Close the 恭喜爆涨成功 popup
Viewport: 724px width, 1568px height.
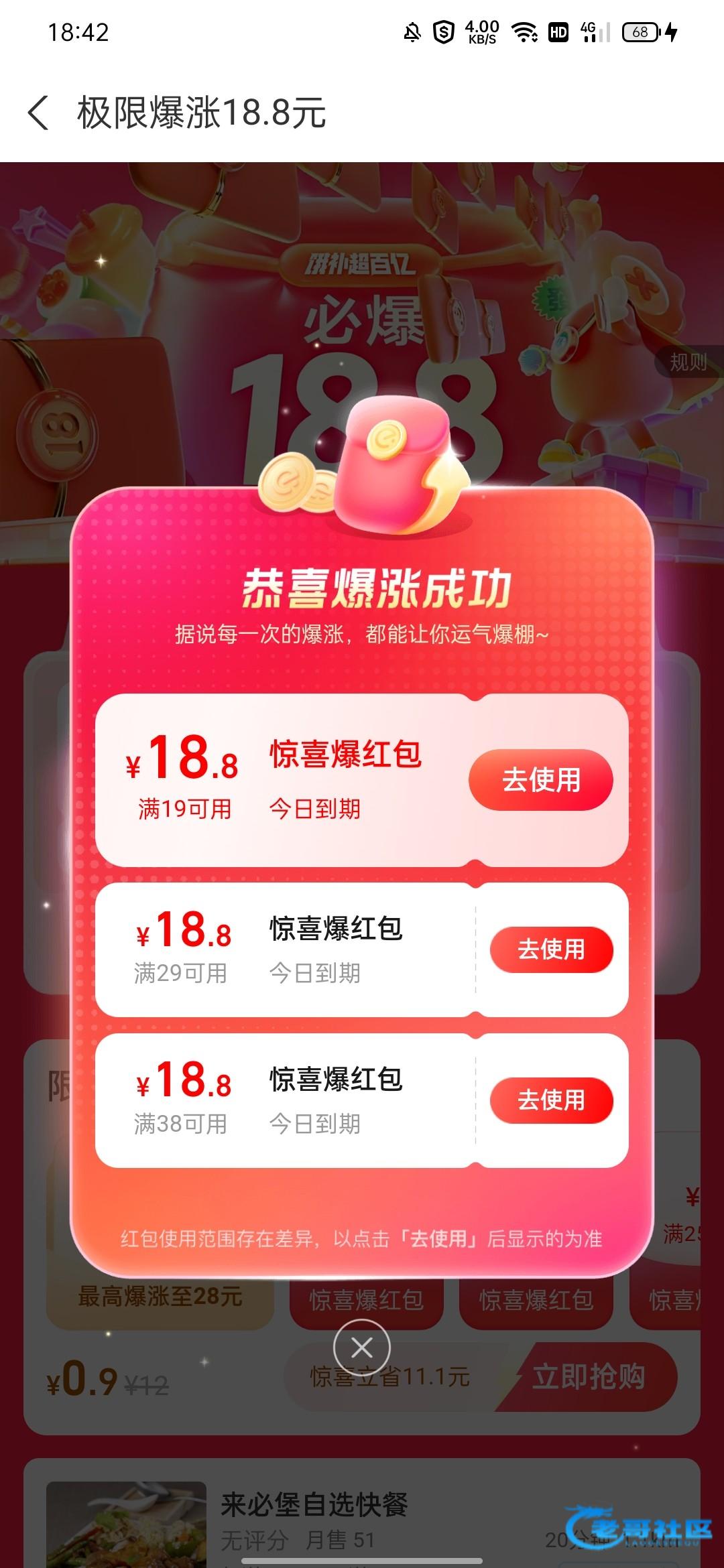(362, 1347)
